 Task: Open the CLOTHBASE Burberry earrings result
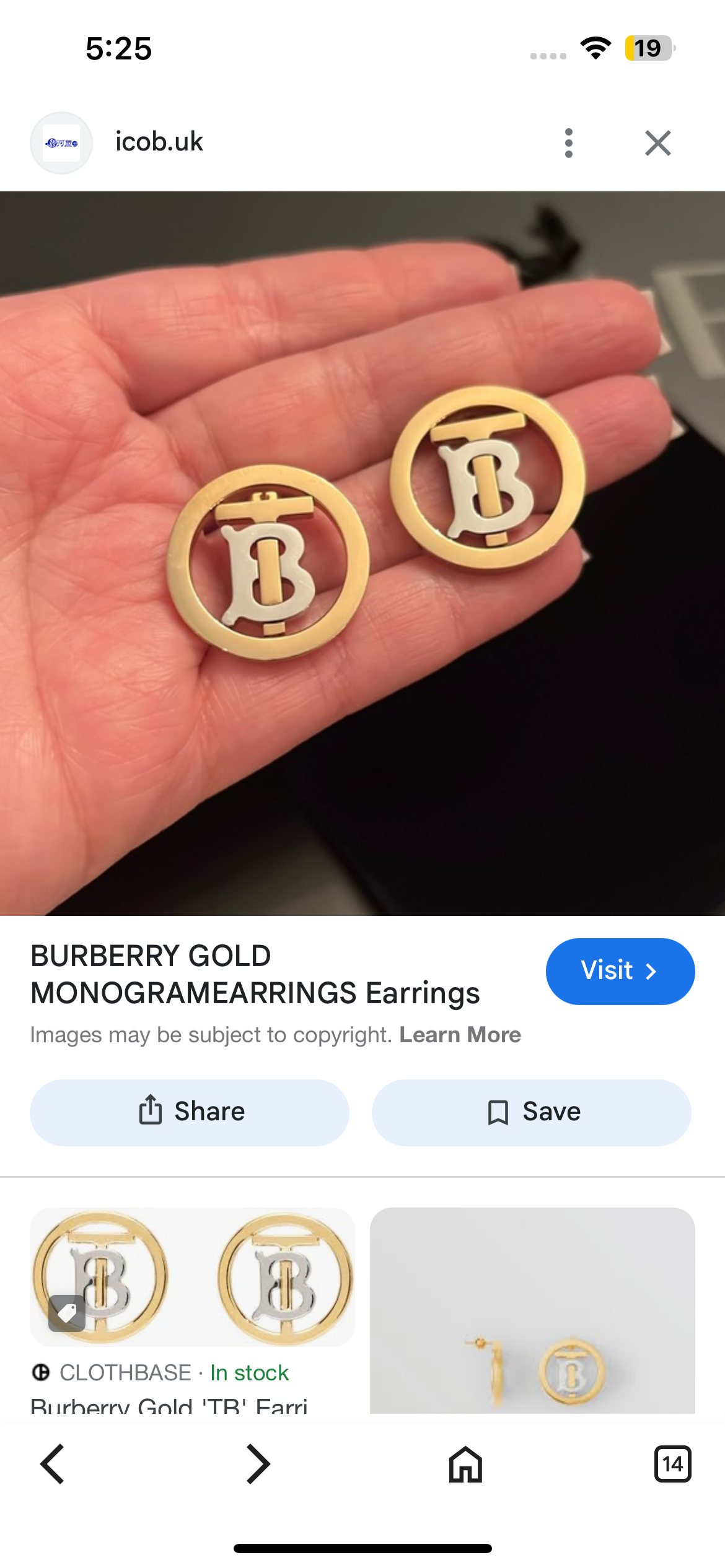pos(192,1277)
